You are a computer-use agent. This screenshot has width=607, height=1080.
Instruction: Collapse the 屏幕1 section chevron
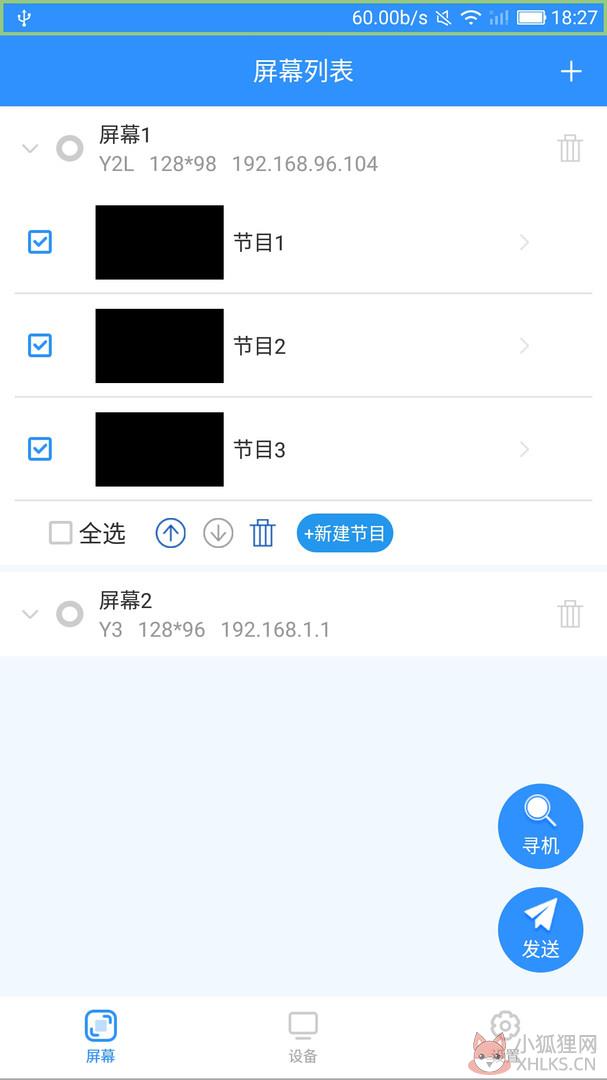30,148
